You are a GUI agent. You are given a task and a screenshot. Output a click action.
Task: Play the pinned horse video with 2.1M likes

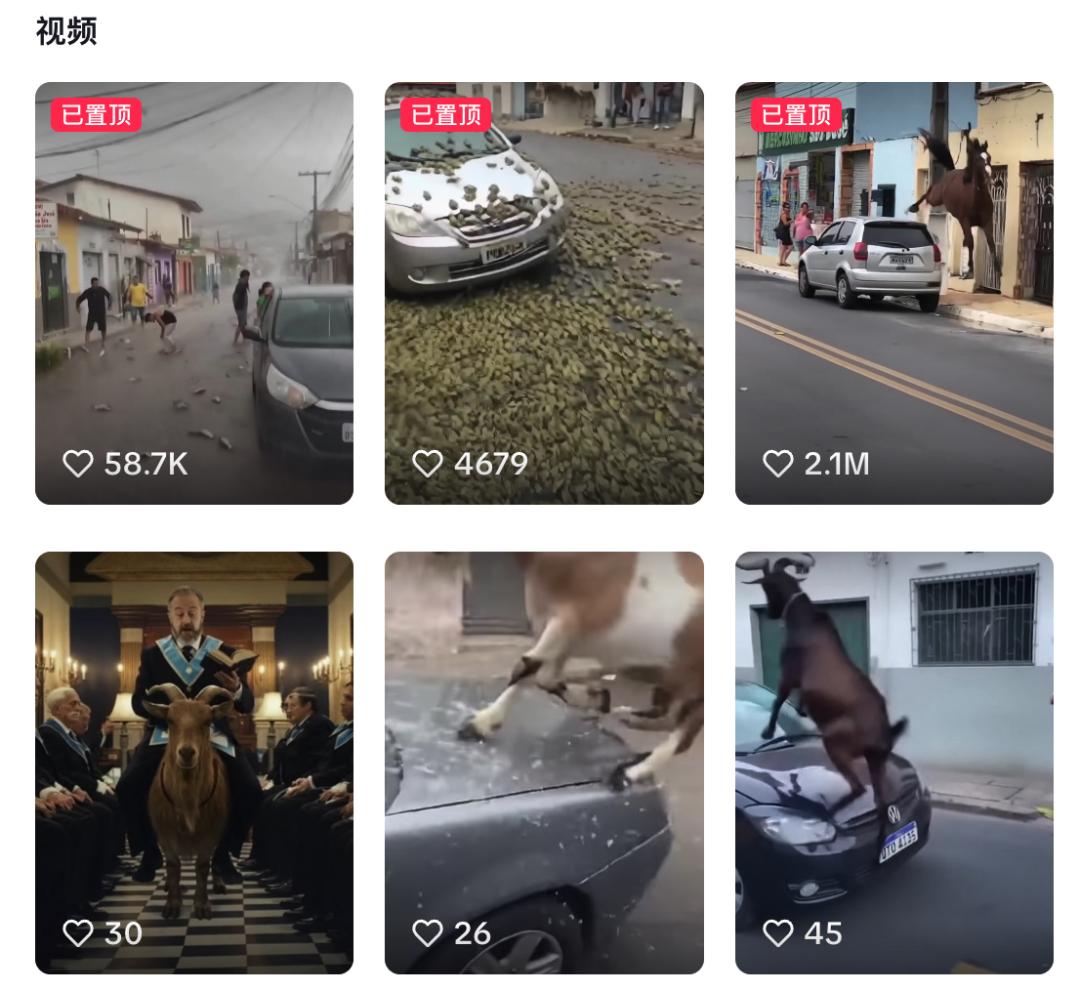click(x=894, y=292)
